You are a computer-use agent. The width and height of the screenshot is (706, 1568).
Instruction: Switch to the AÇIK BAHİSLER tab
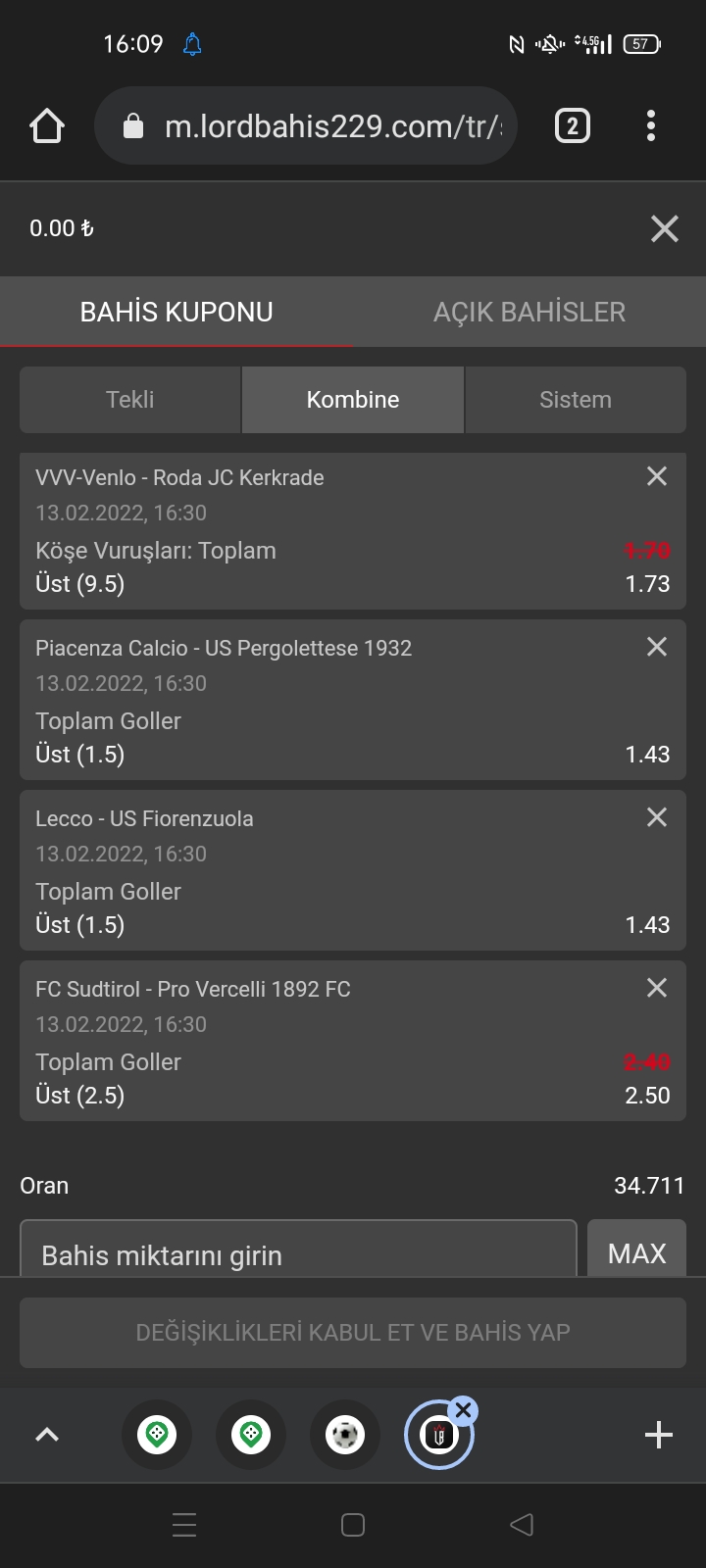coord(529,312)
